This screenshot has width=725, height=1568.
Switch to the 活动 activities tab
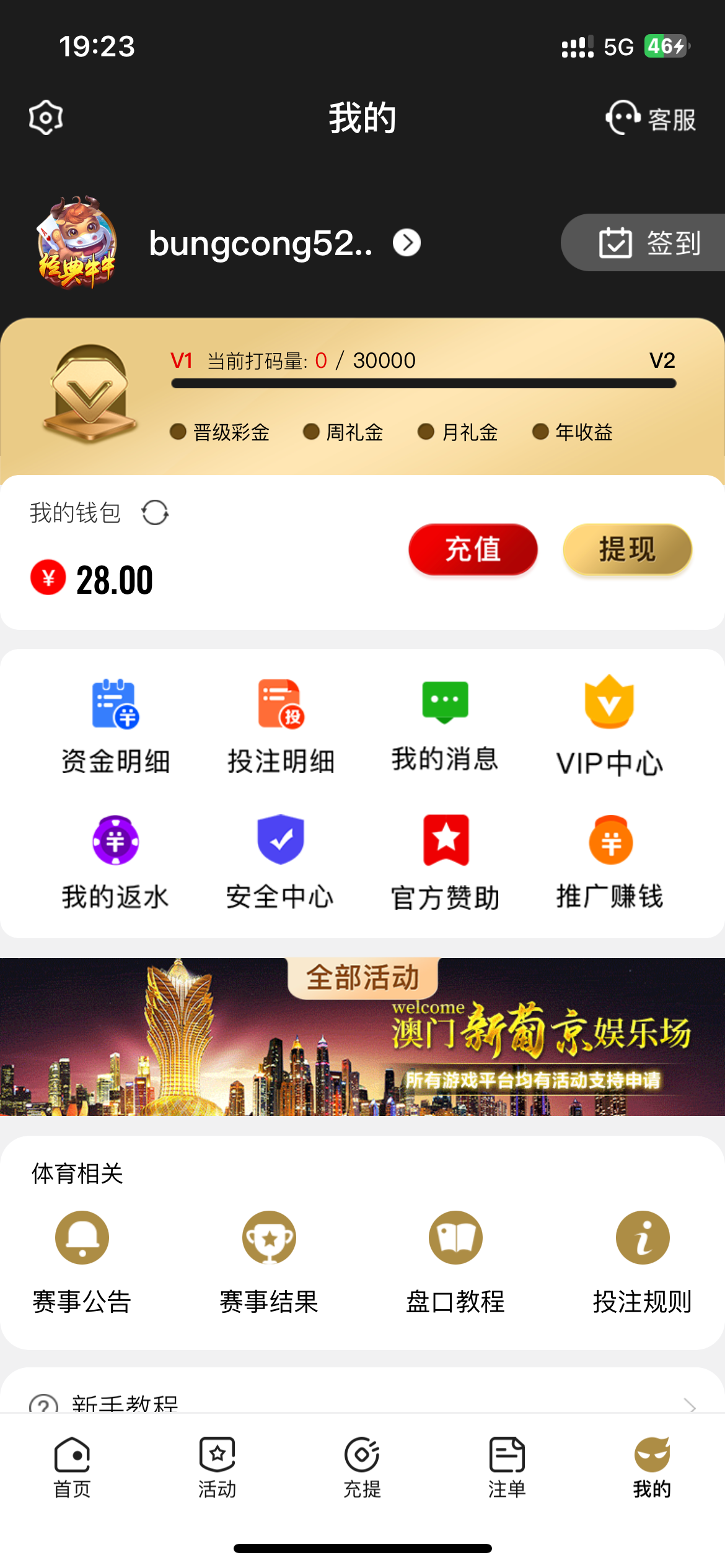[217, 1466]
